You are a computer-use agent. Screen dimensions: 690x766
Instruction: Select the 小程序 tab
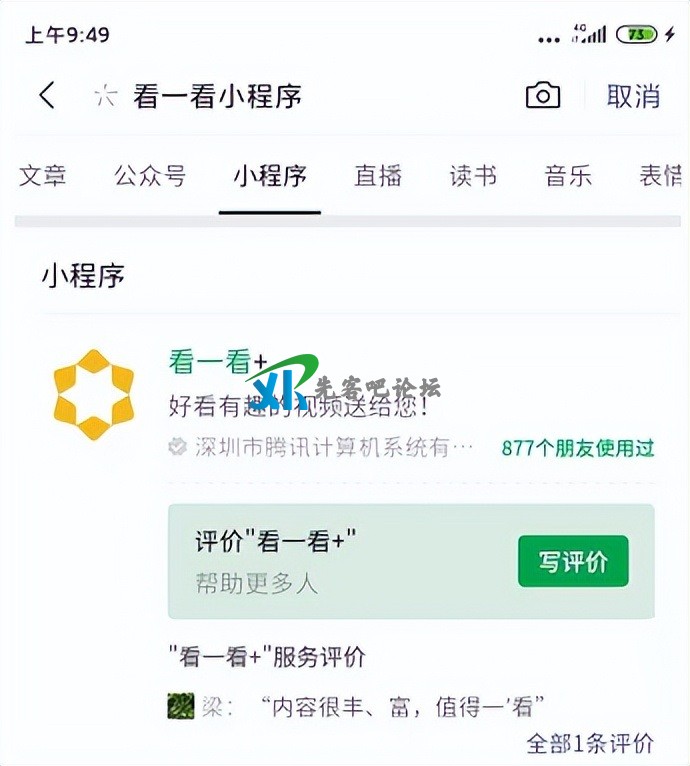[270, 177]
